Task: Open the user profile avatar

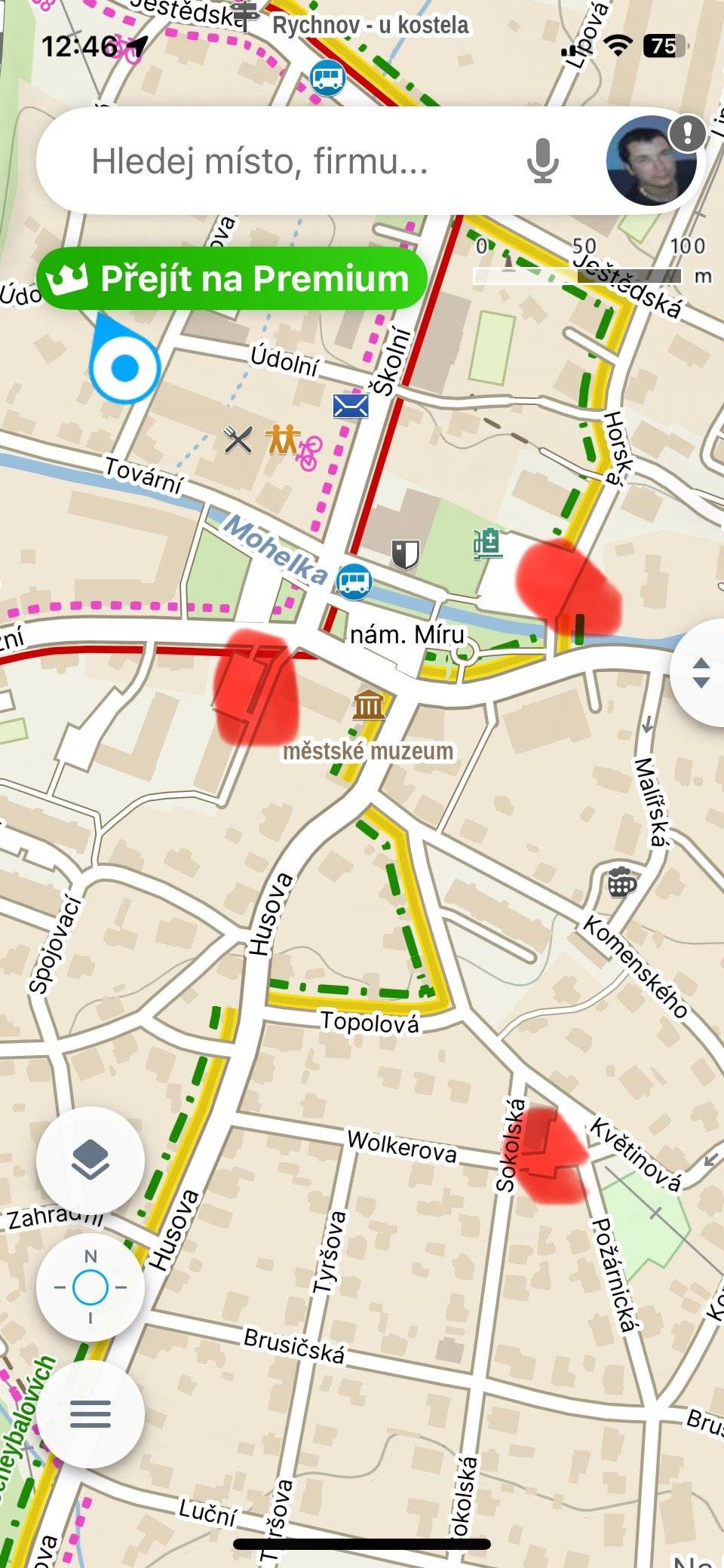Action: 652,161
